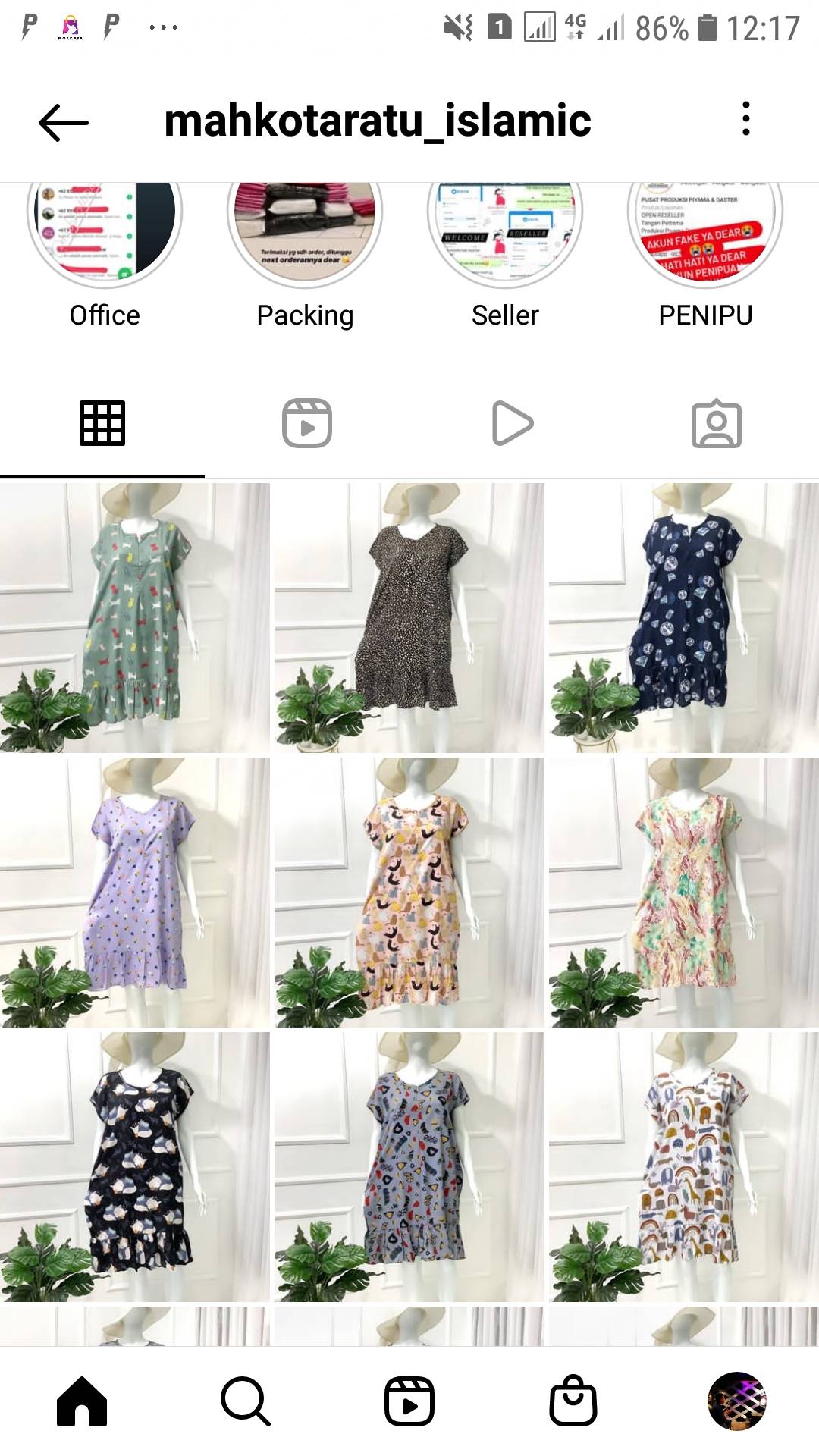Open the shop bag tab
The height and width of the screenshot is (1456, 819).
pos(573,1401)
